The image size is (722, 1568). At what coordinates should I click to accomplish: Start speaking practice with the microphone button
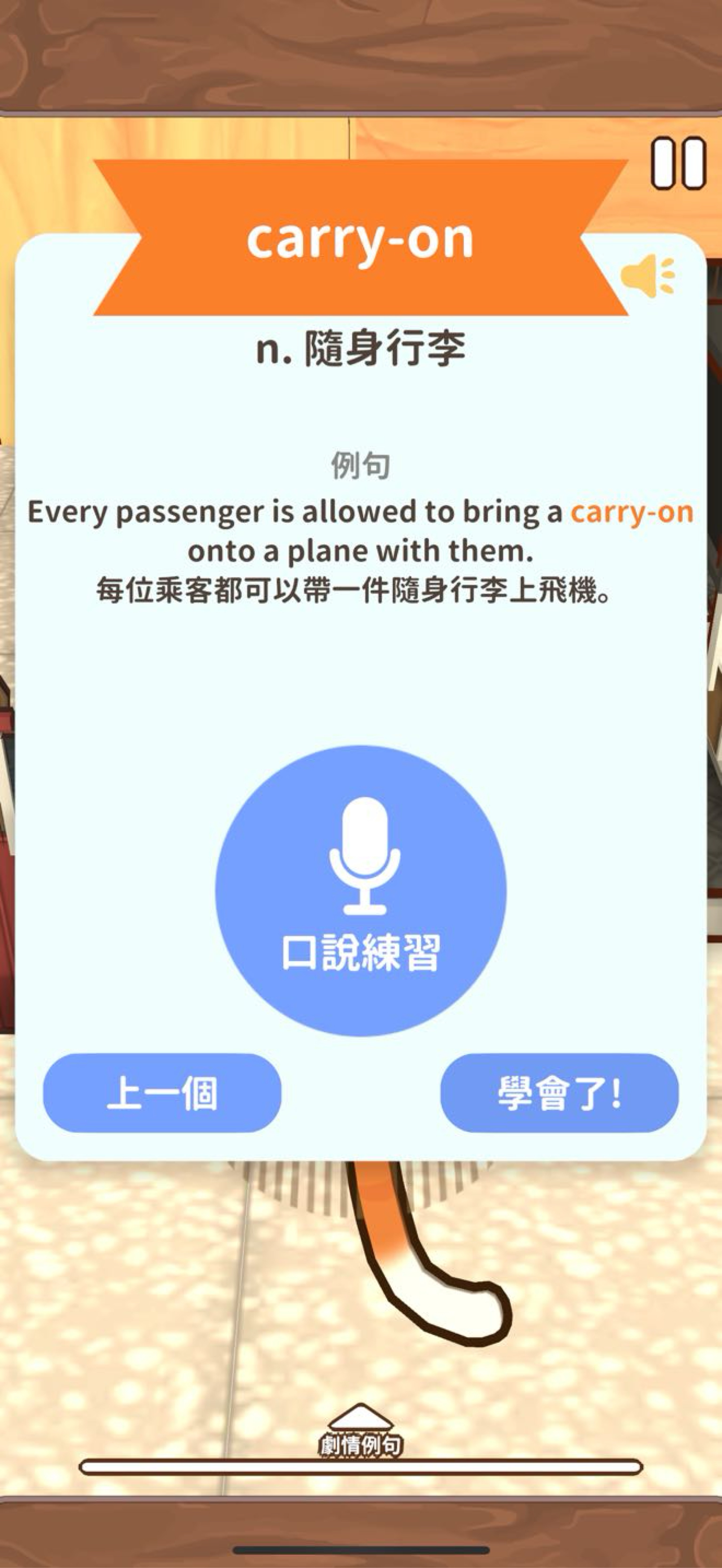(361, 891)
